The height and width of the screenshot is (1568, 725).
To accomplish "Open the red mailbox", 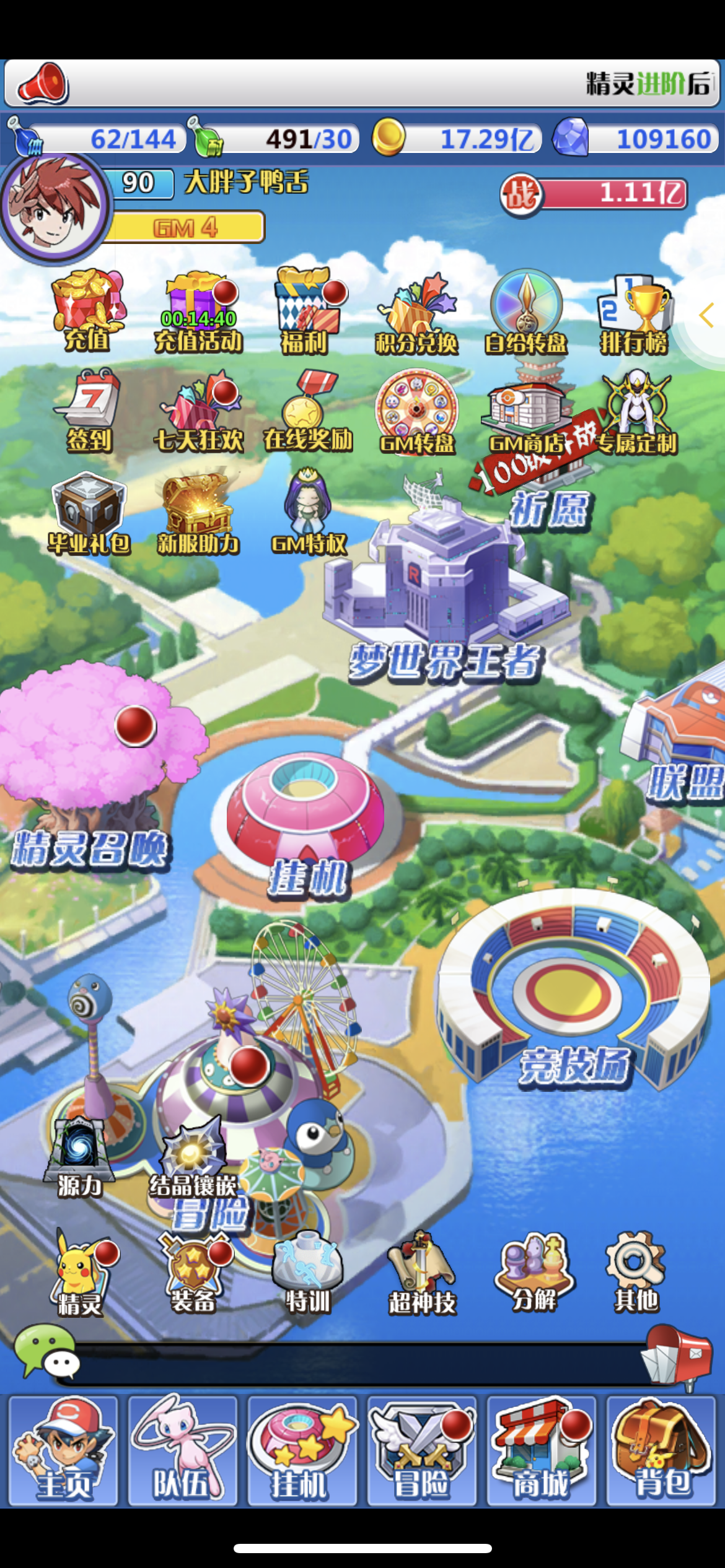I will (x=677, y=1356).
